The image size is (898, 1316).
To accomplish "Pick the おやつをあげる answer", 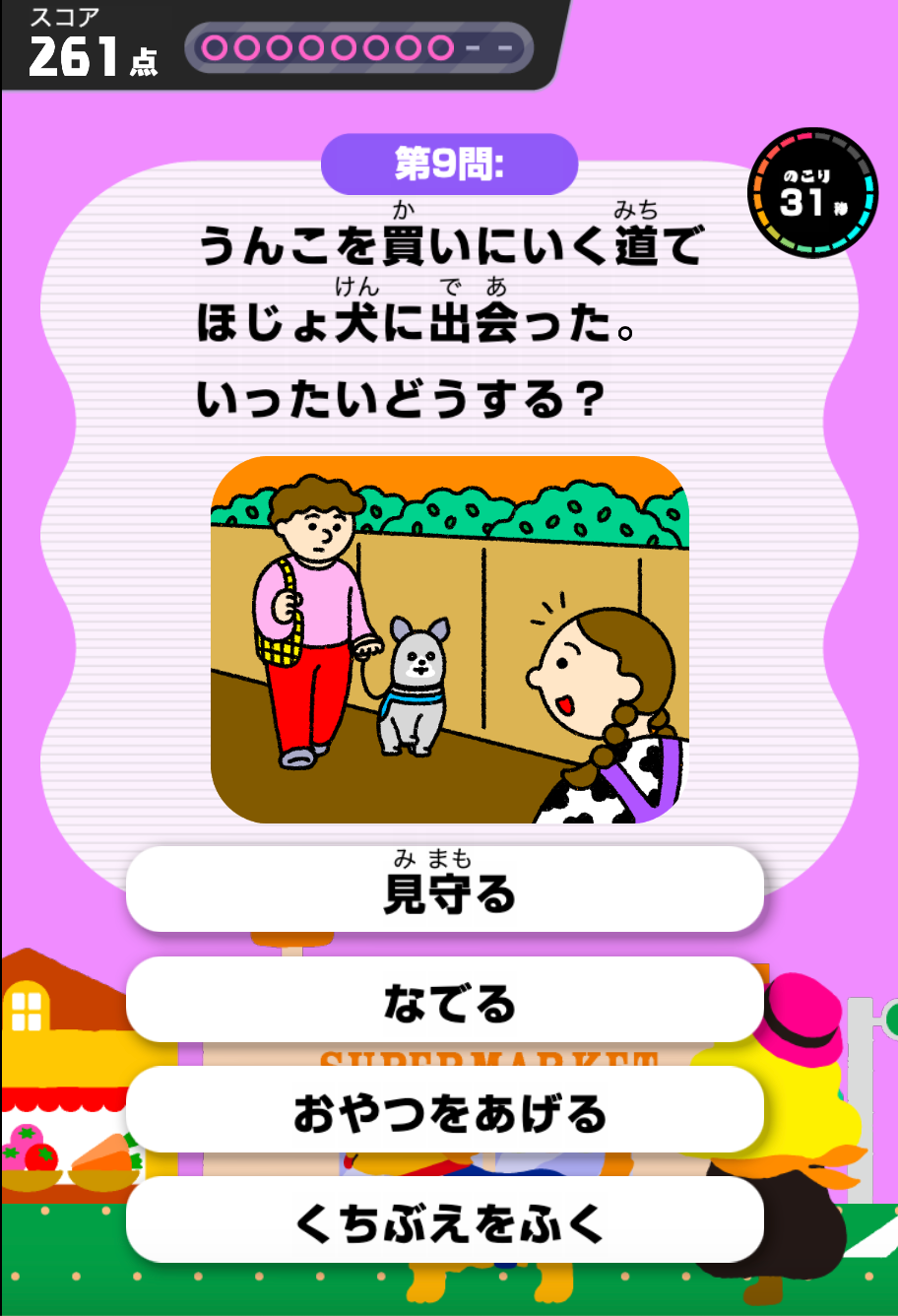I will click(445, 1110).
